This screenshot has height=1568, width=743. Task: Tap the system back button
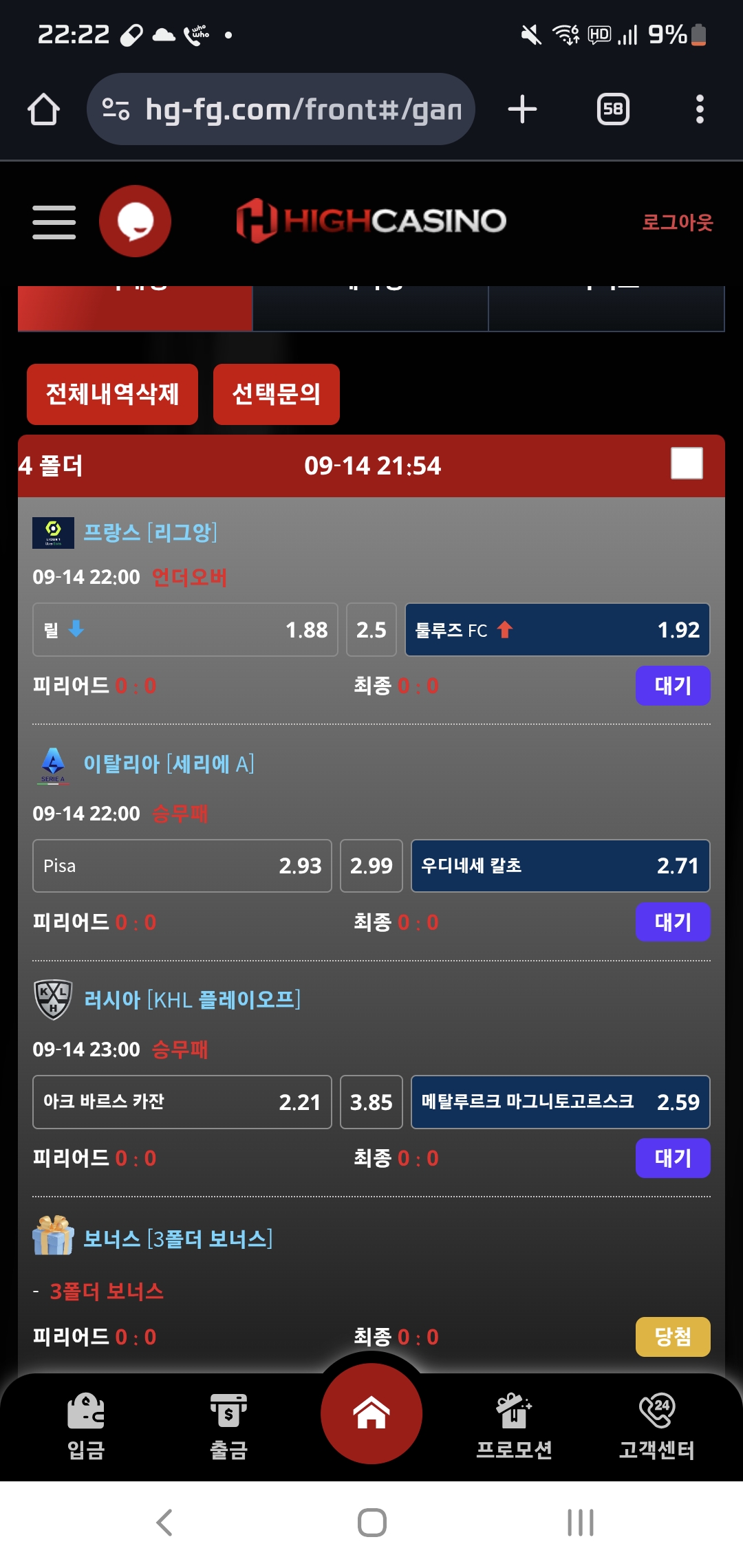[x=164, y=1523]
